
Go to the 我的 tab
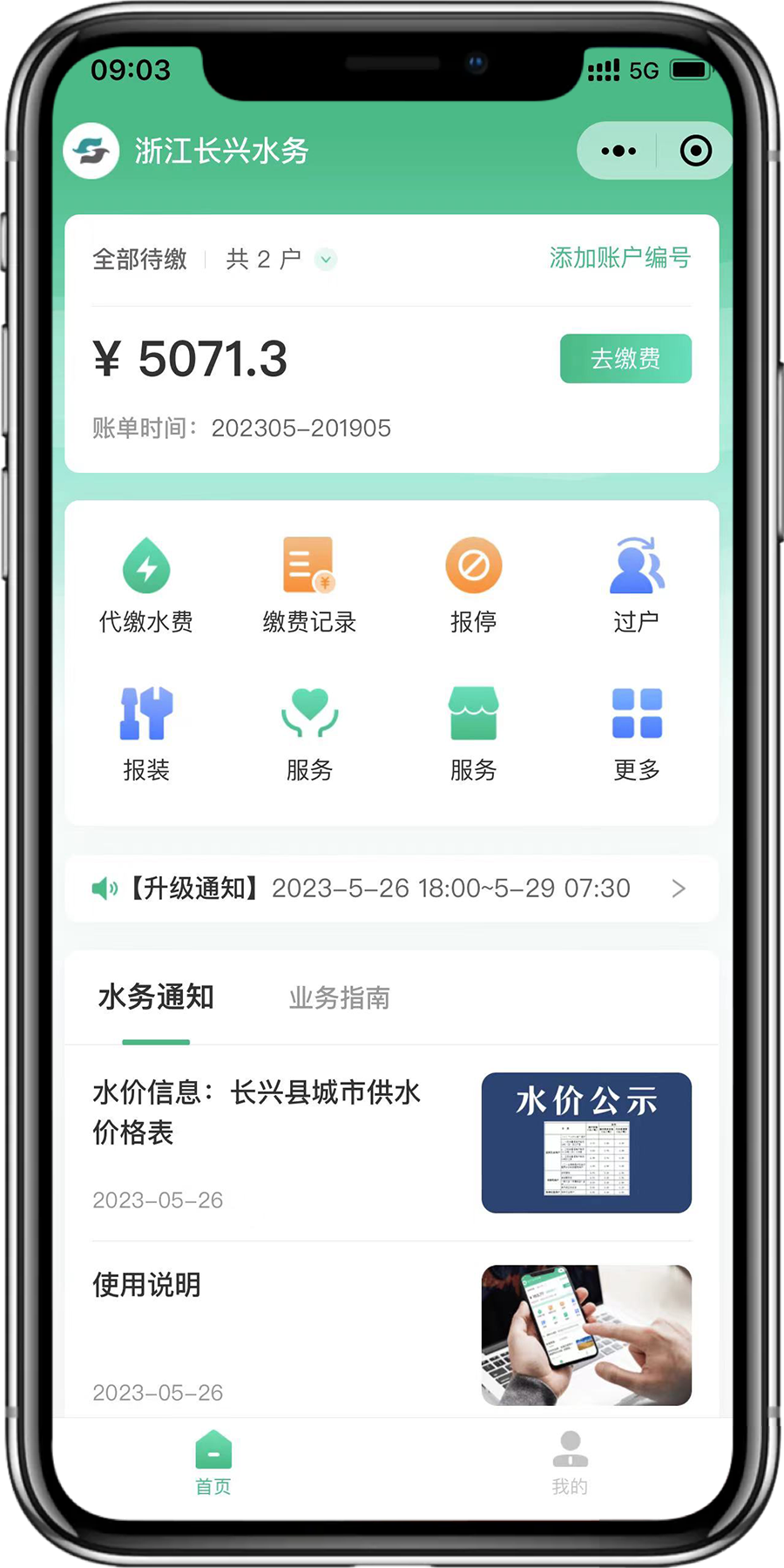[x=570, y=1463]
